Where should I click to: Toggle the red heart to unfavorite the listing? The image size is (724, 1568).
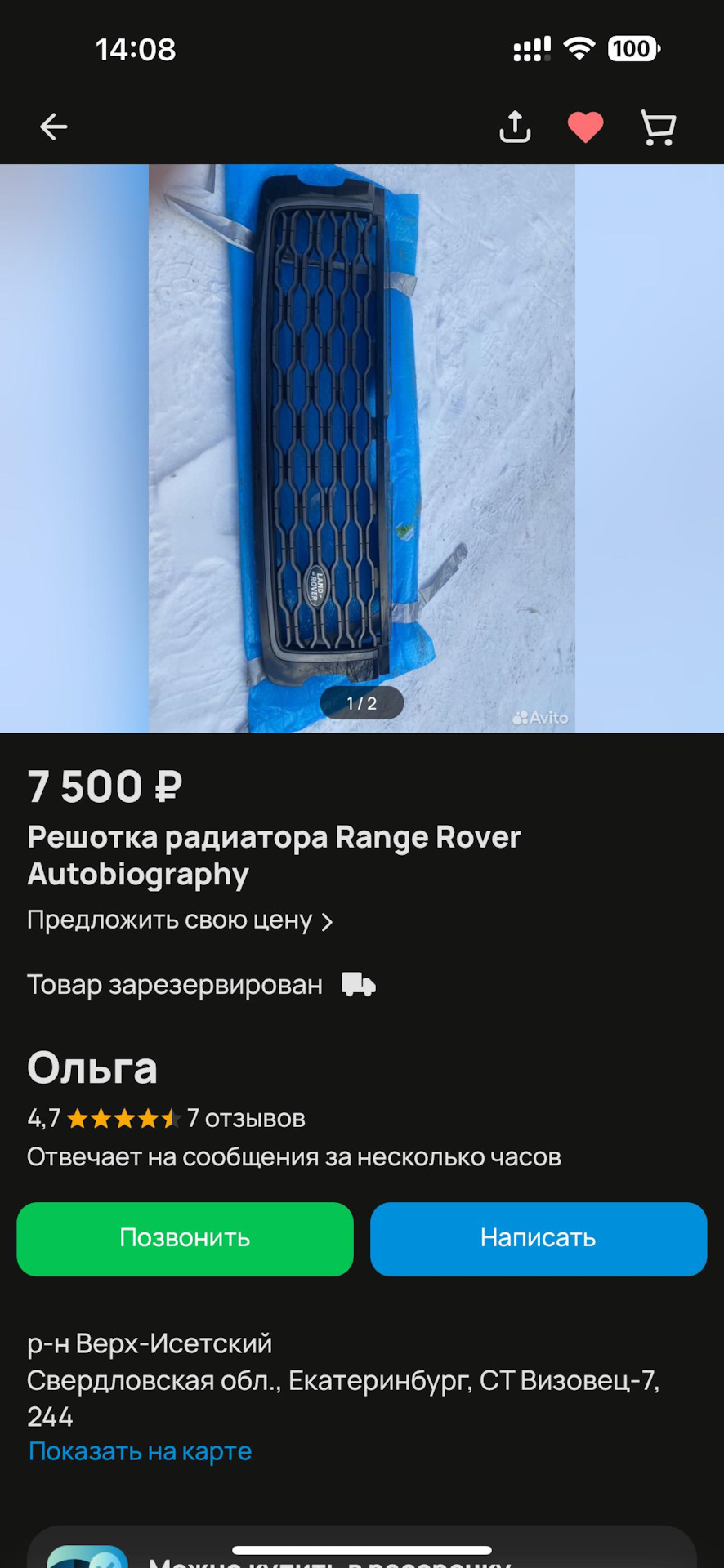coord(586,127)
